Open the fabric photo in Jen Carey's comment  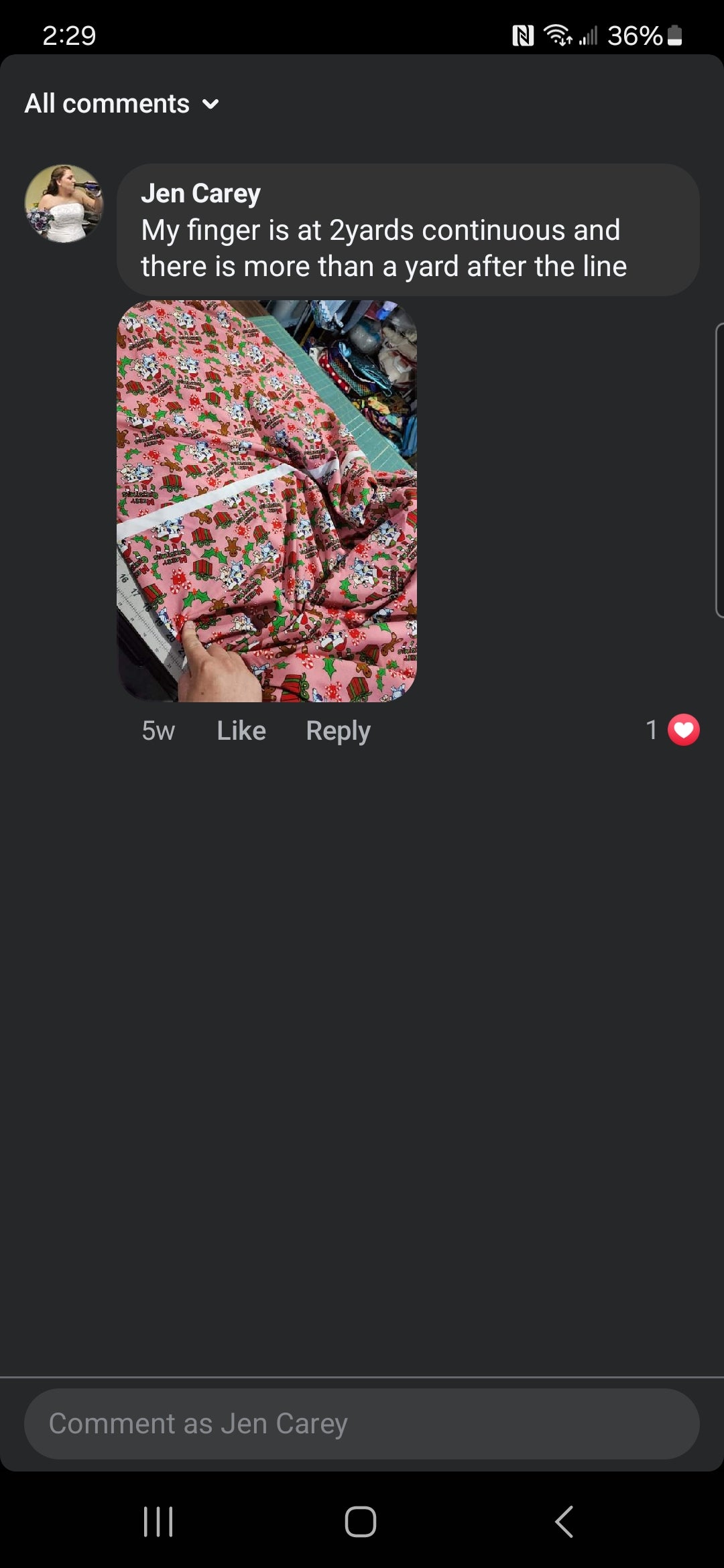[267, 501]
